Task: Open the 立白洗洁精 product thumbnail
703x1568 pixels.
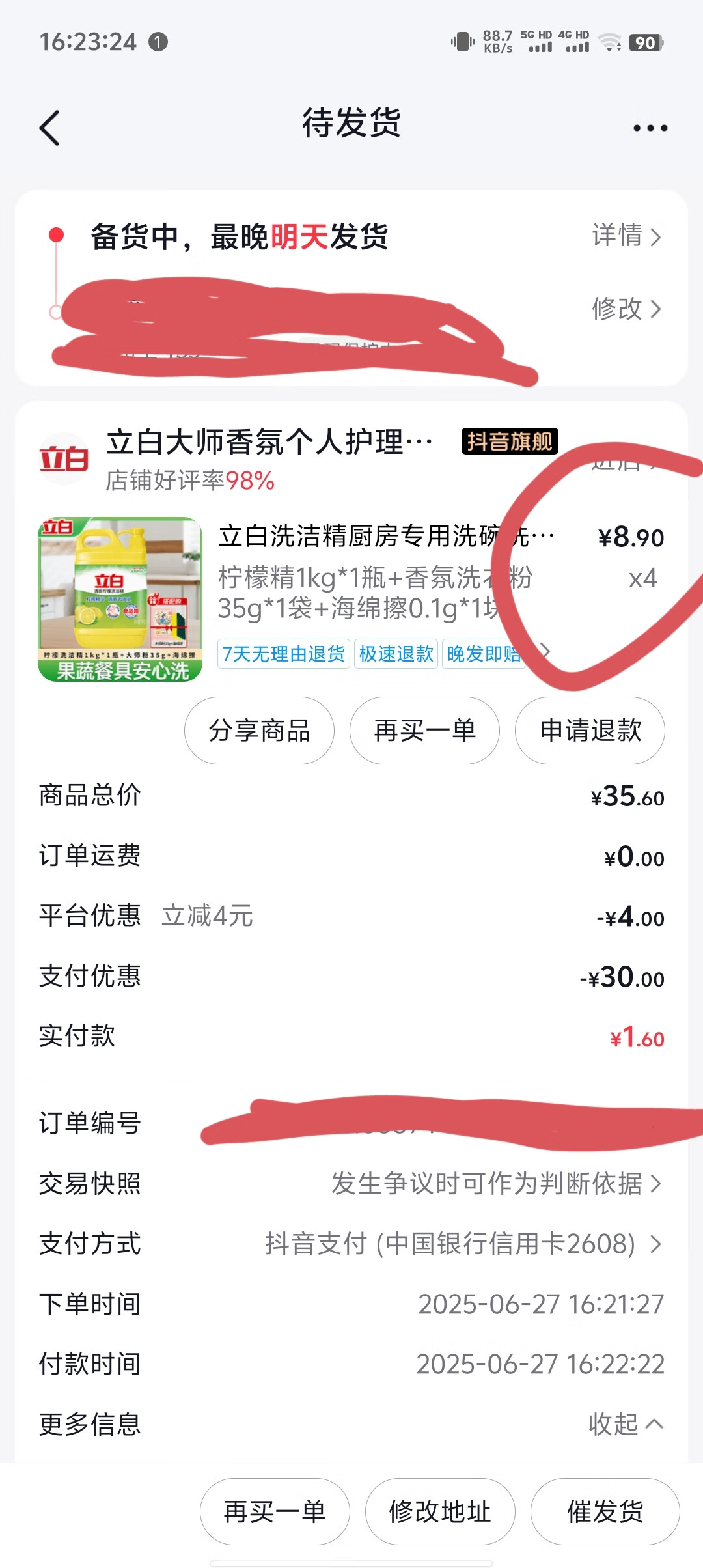Action: [x=120, y=599]
